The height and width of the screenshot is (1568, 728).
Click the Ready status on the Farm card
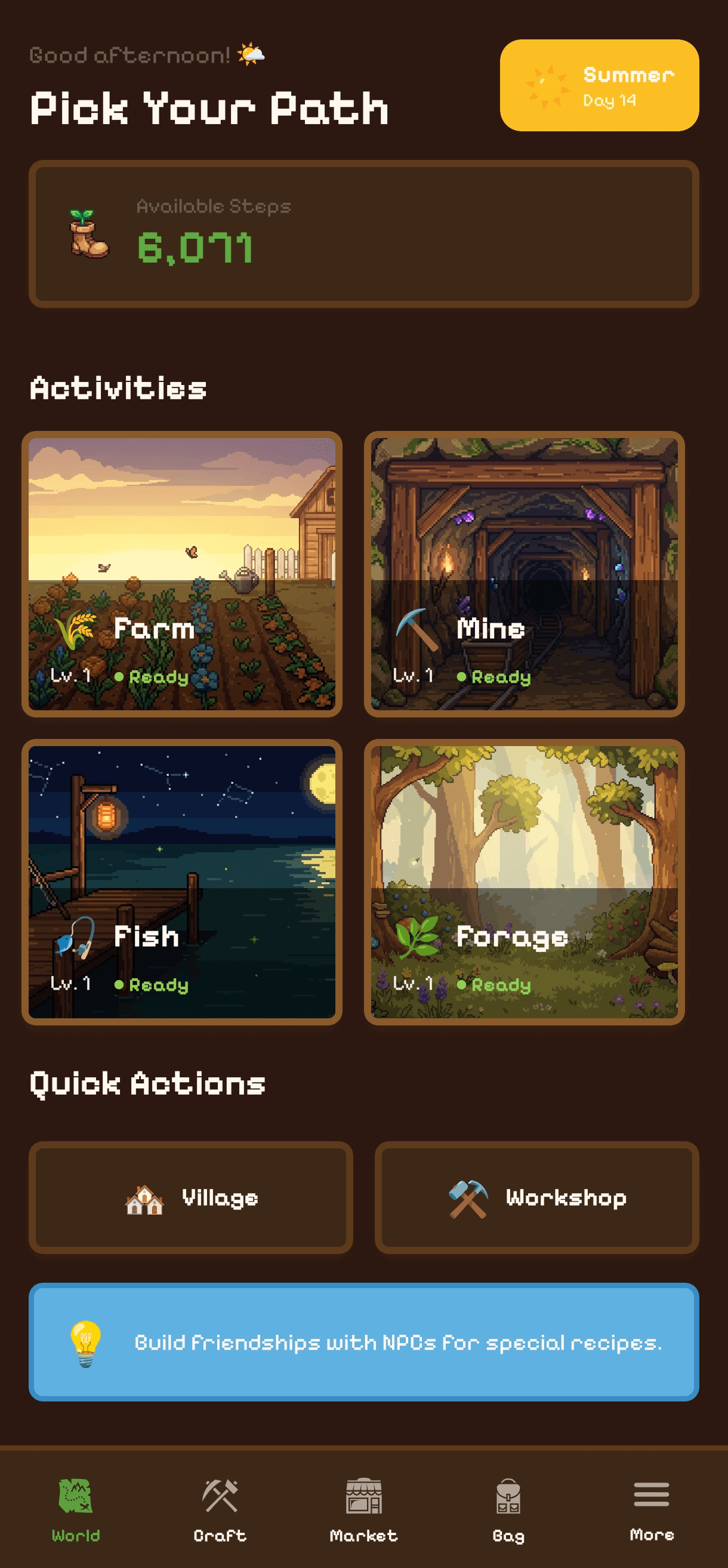157,677
